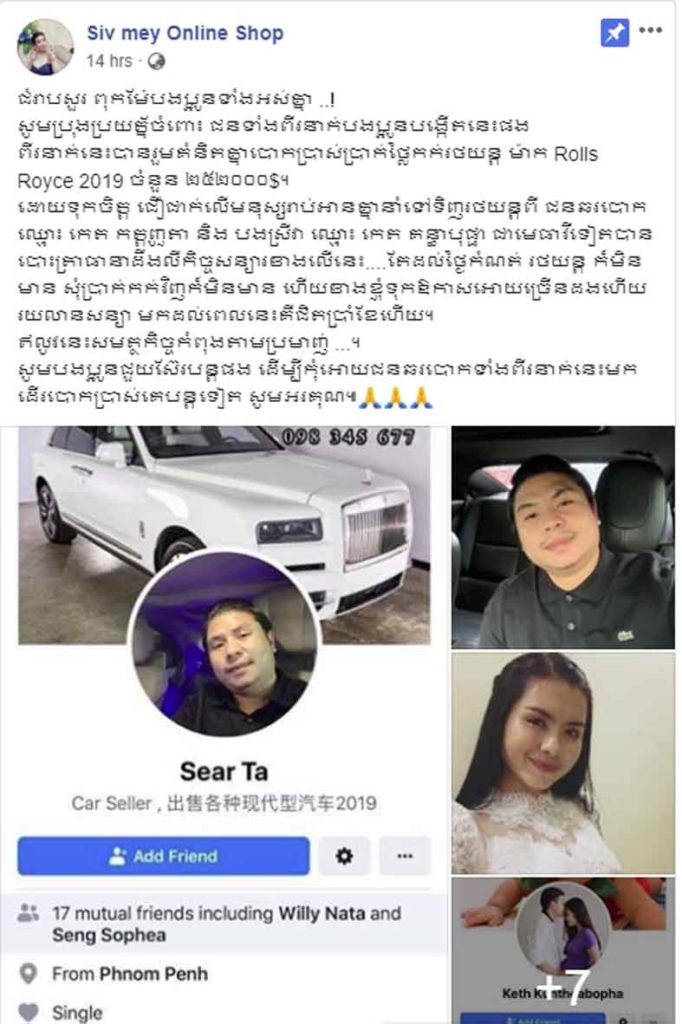The image size is (682, 1024).
Task: Open the post's three-dot options menu
Action: (651, 31)
